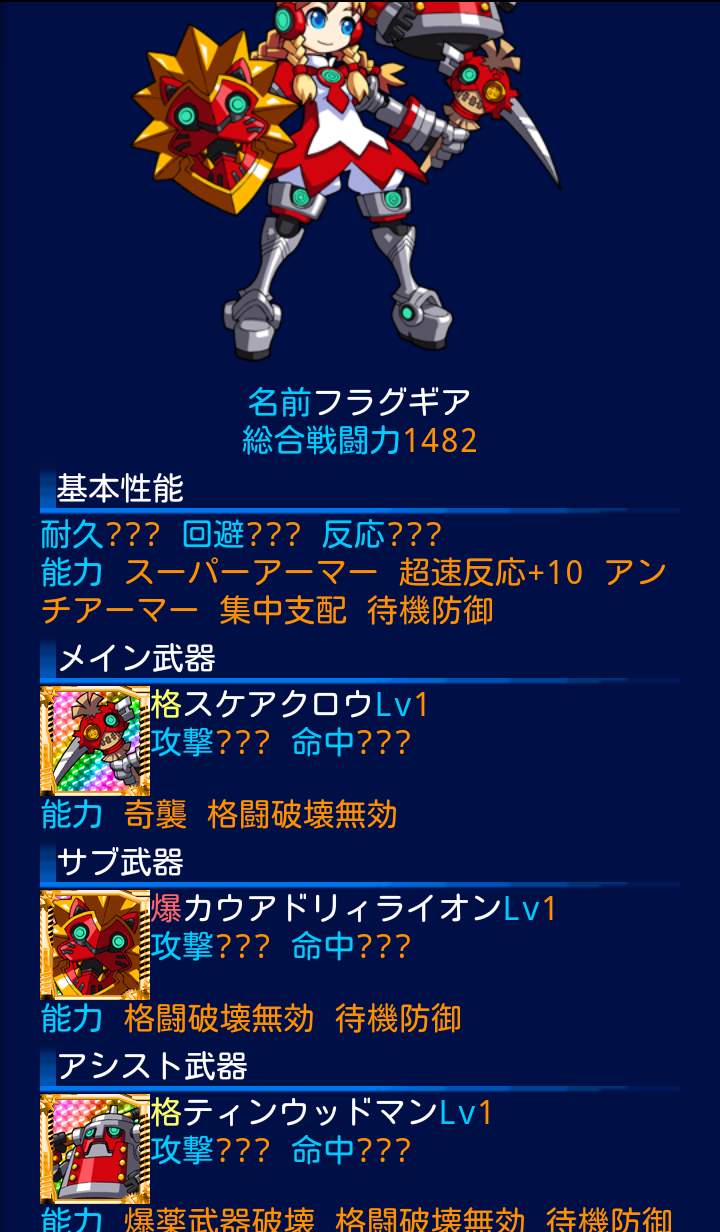Open the ティンウッドマン assist weapon icon
The image size is (720, 1232).
95,1148
